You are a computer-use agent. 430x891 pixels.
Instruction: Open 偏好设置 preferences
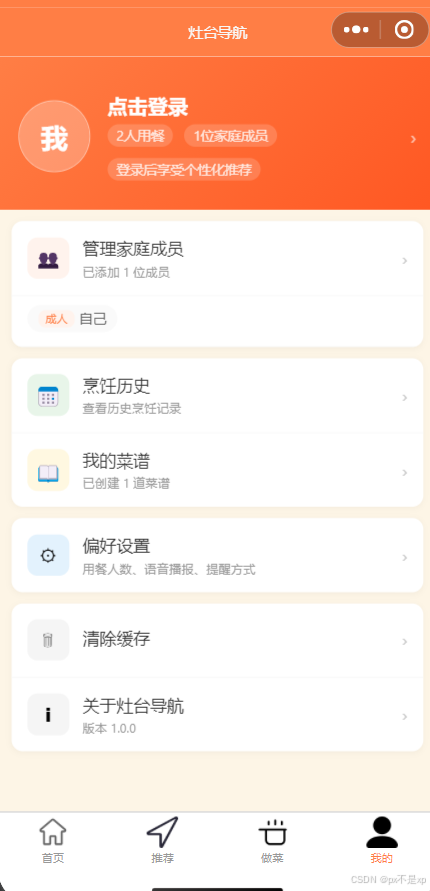point(217,555)
